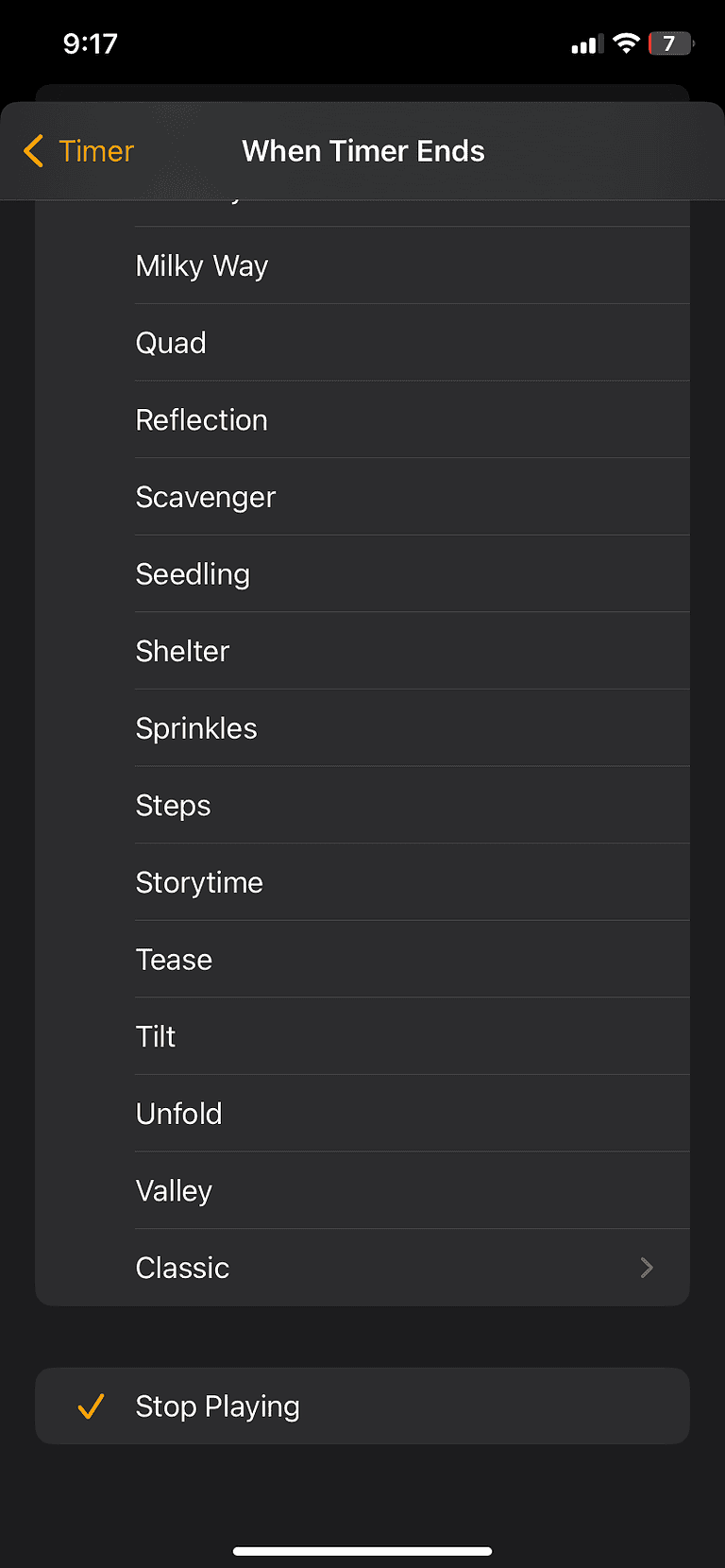
Task: Tap the battery indicator showing 7 percent
Action: tap(670, 43)
